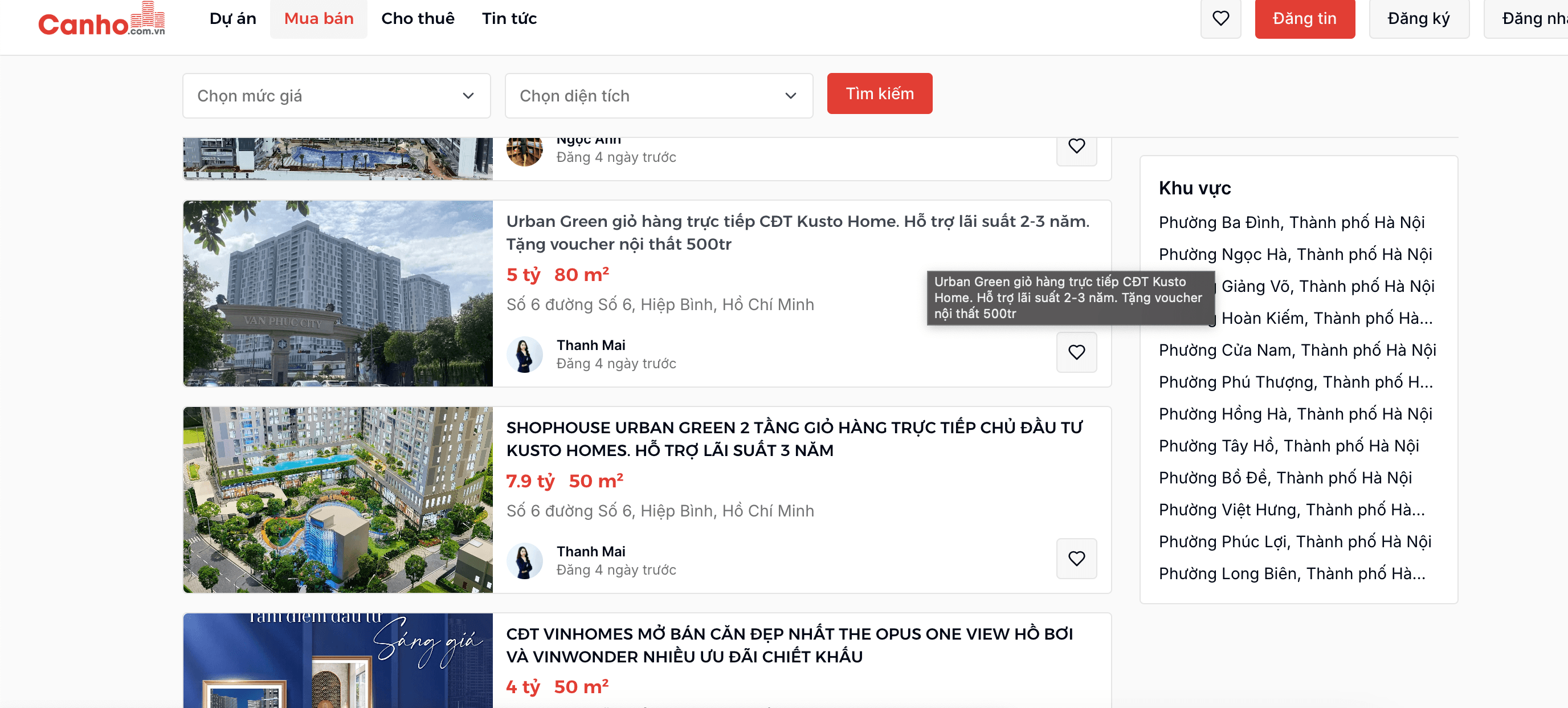Save the Shophouse Urban Green 7.9 tỷ listing
Image resolution: width=1568 pixels, height=708 pixels.
tap(1076, 558)
